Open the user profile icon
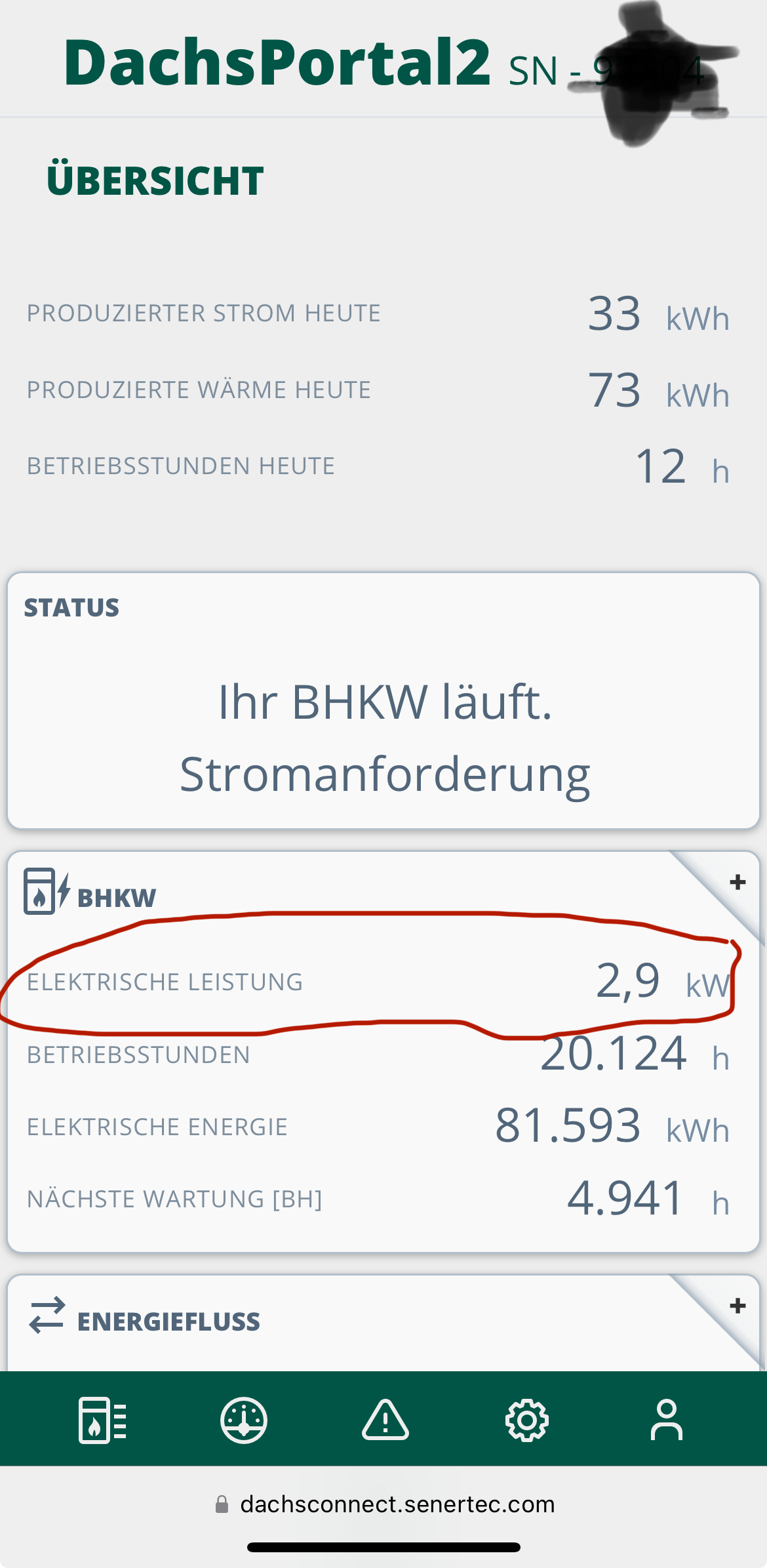Viewport: 767px width, 1568px height. [x=668, y=1421]
